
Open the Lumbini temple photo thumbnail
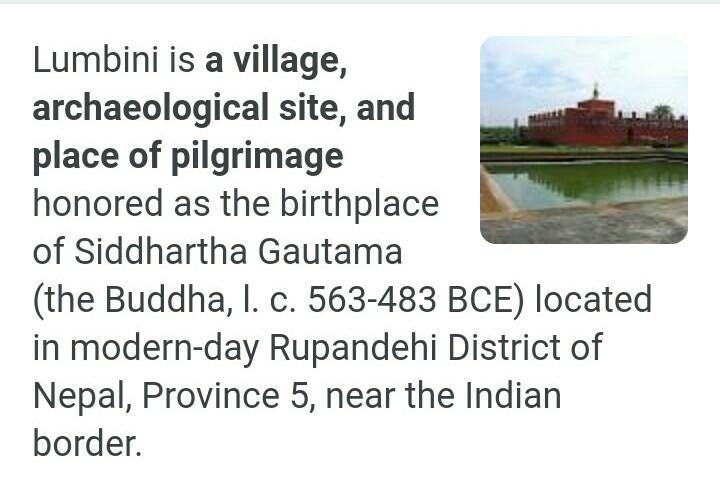584,140
